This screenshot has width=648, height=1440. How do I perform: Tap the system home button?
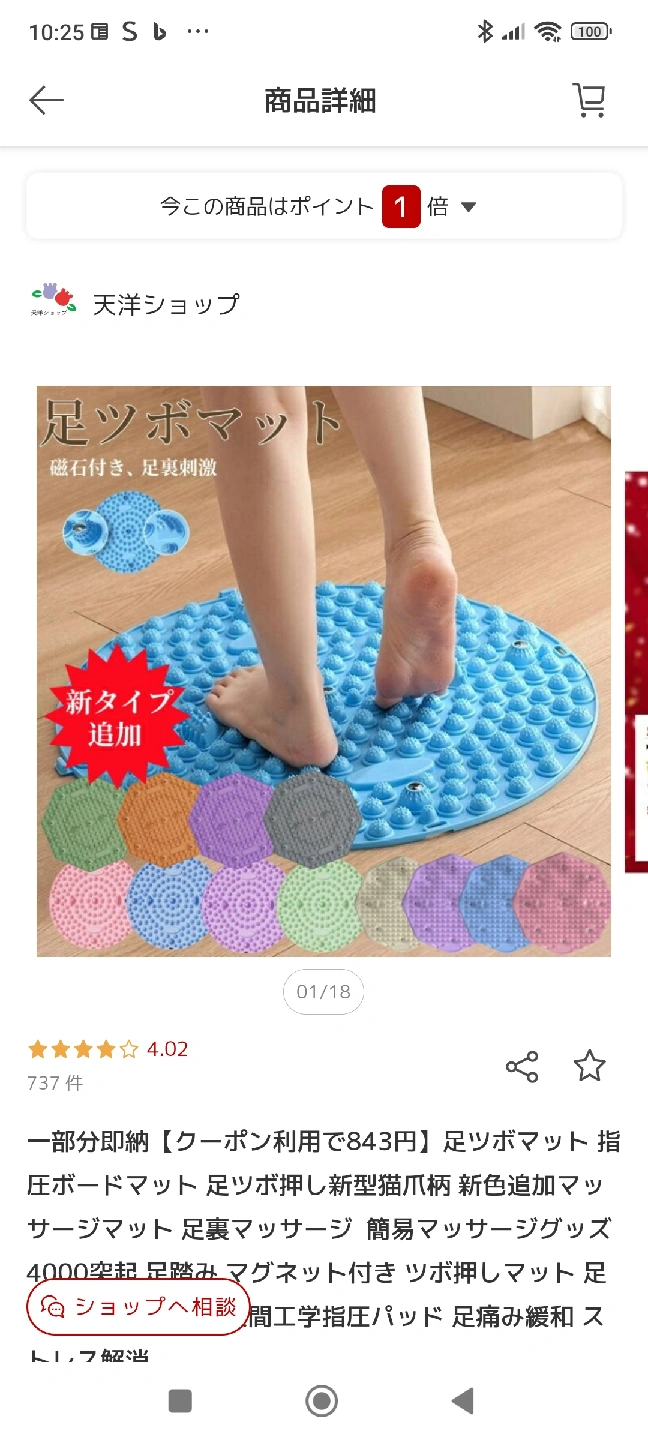321,1401
